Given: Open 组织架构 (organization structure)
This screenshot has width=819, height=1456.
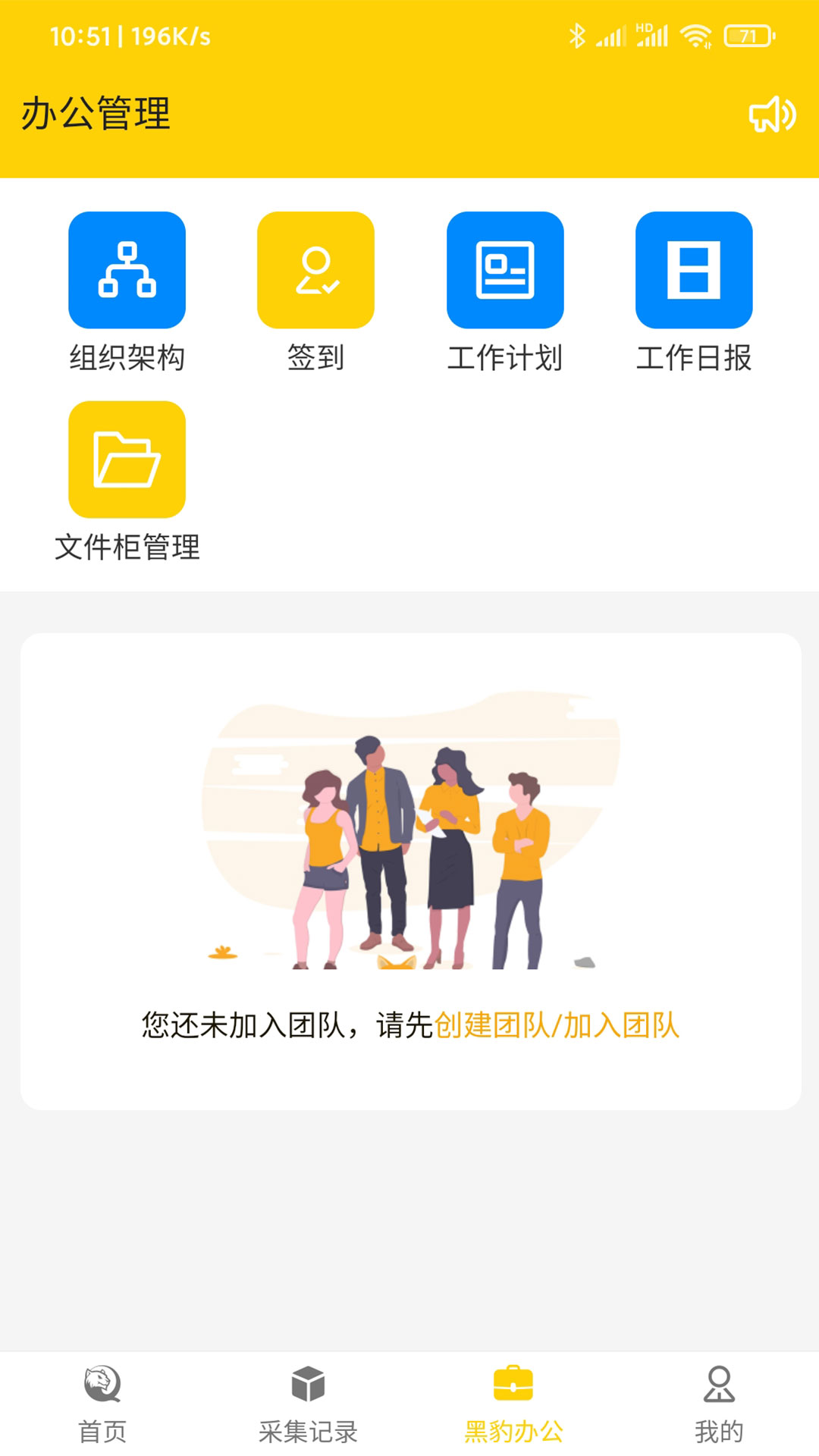Looking at the screenshot, I should tap(127, 271).
